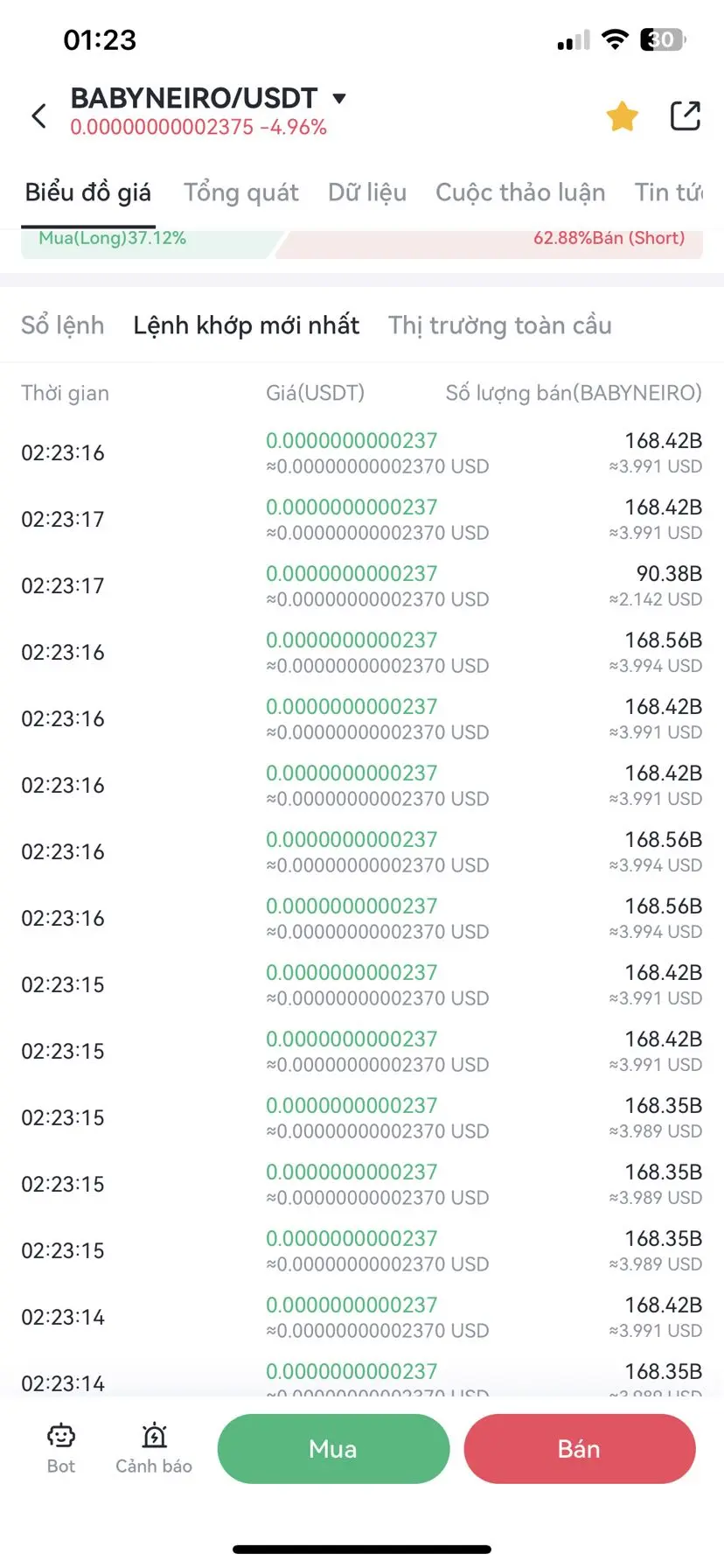
Task: Switch to the Tổng quát tab
Action: (240, 192)
